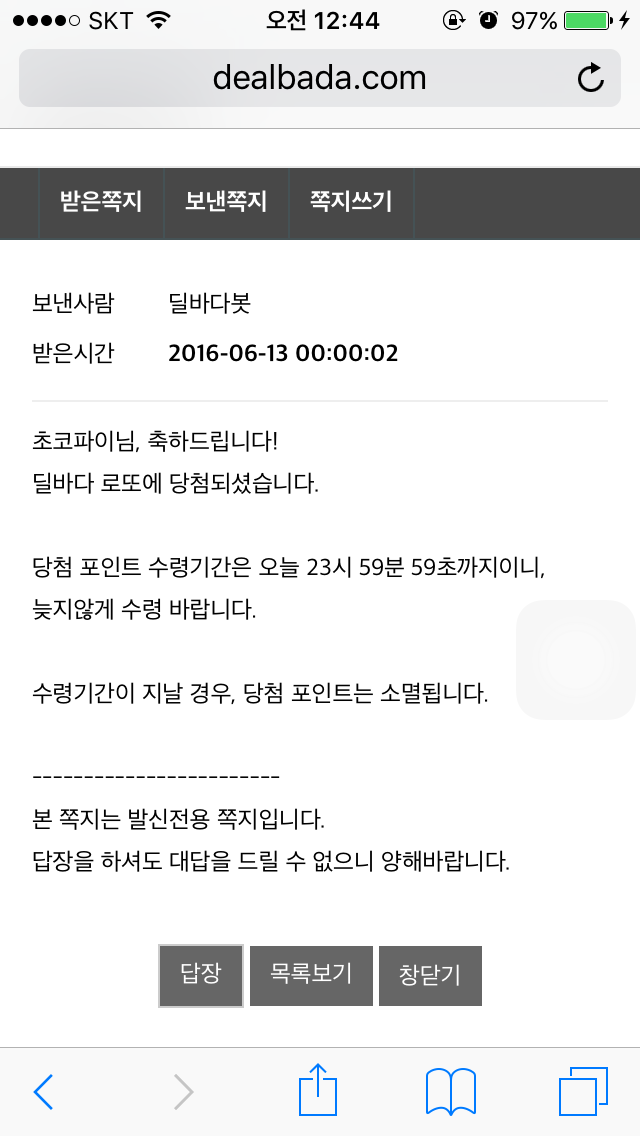This screenshot has height=1136, width=640.
Task: Go back in Safari
Action: coord(43,1092)
